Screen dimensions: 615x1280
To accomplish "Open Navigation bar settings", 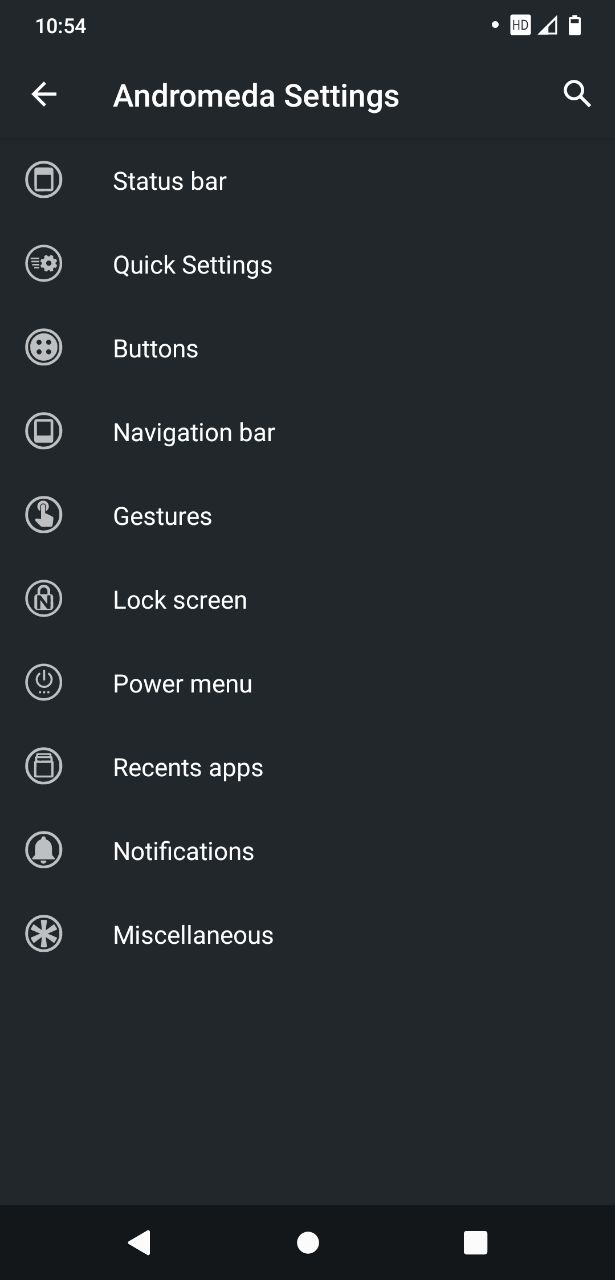I will [307, 433].
